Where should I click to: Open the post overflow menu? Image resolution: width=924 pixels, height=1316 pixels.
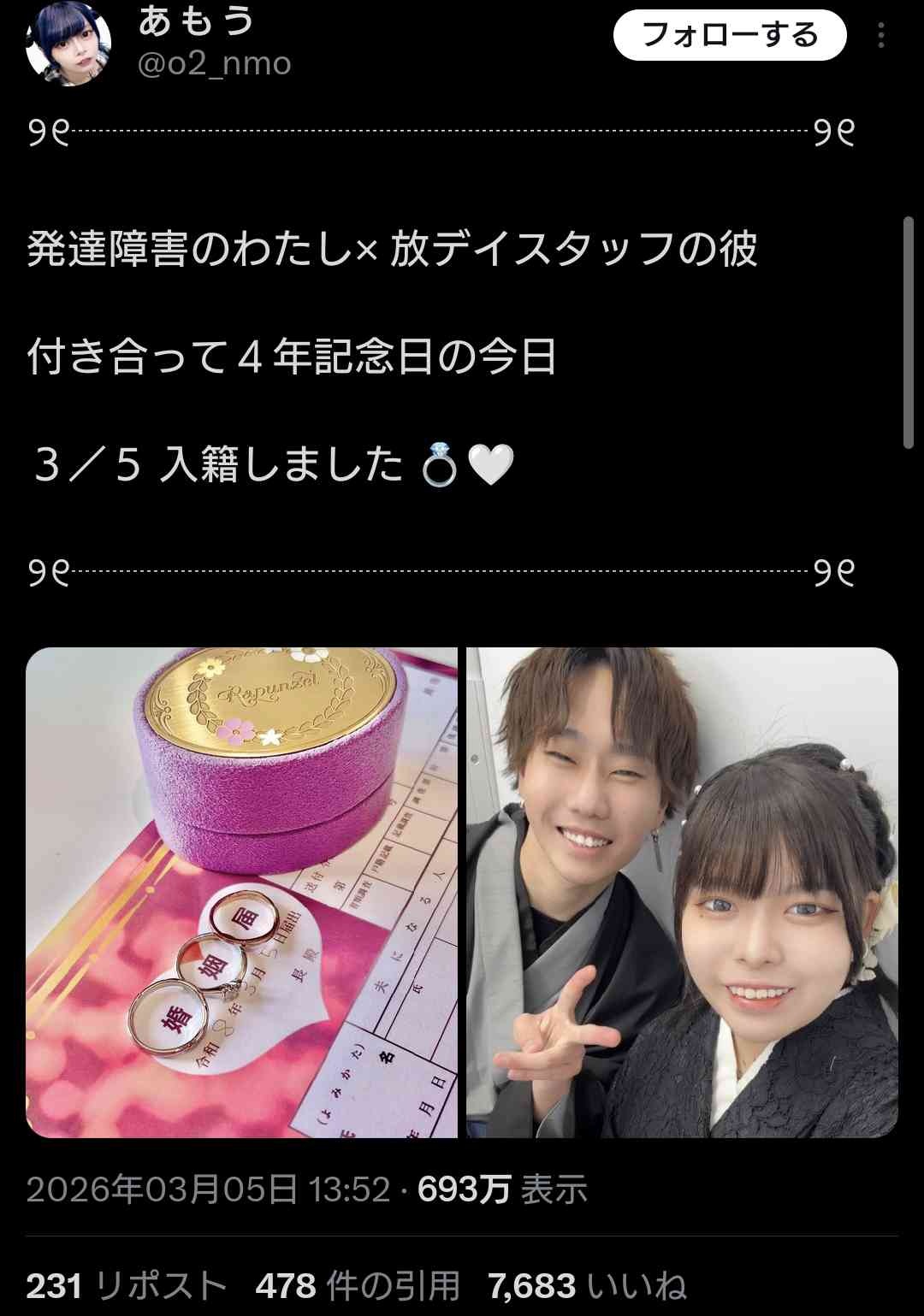click(x=880, y=35)
